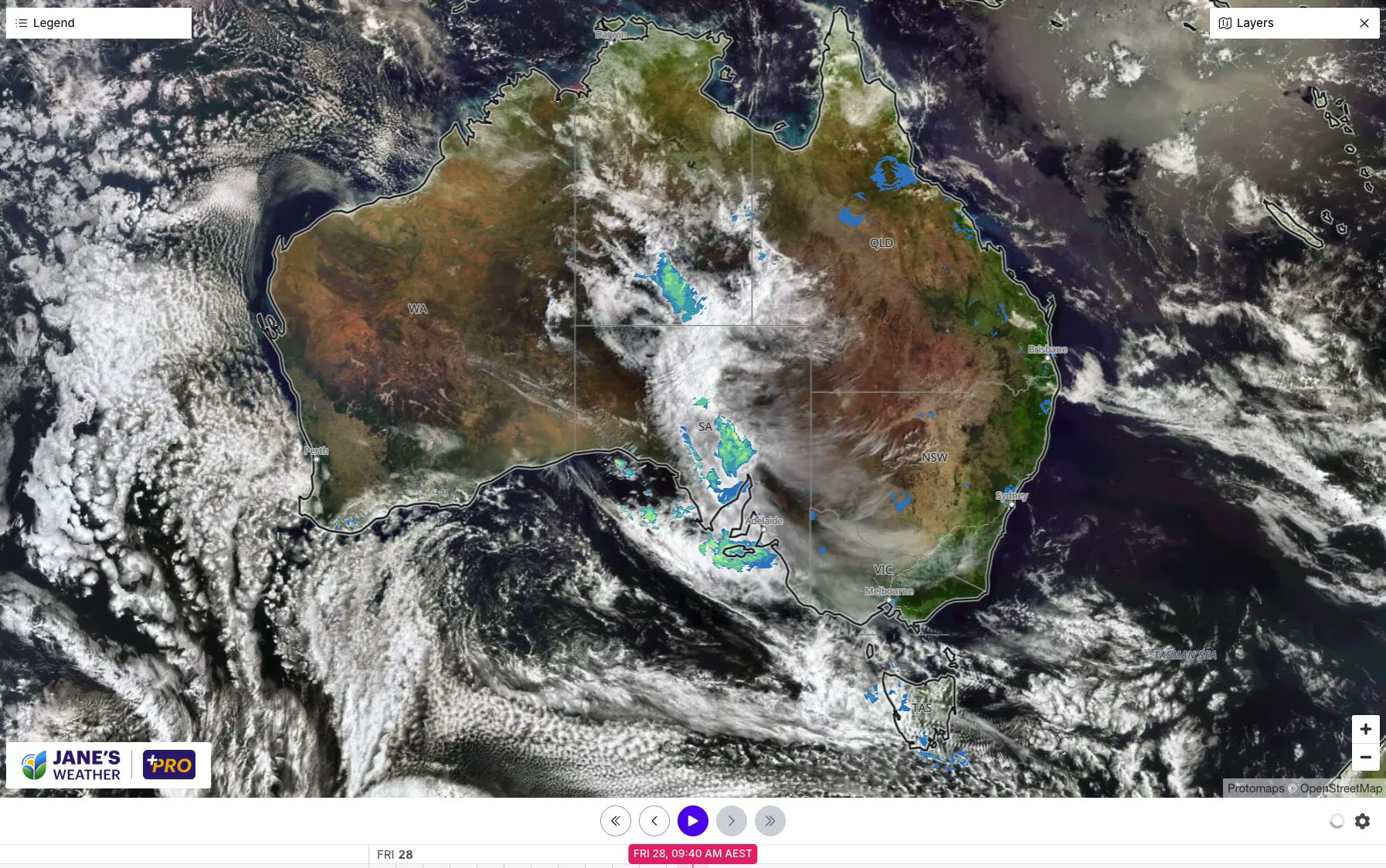Open the Protomaps attribution link

(x=1255, y=788)
